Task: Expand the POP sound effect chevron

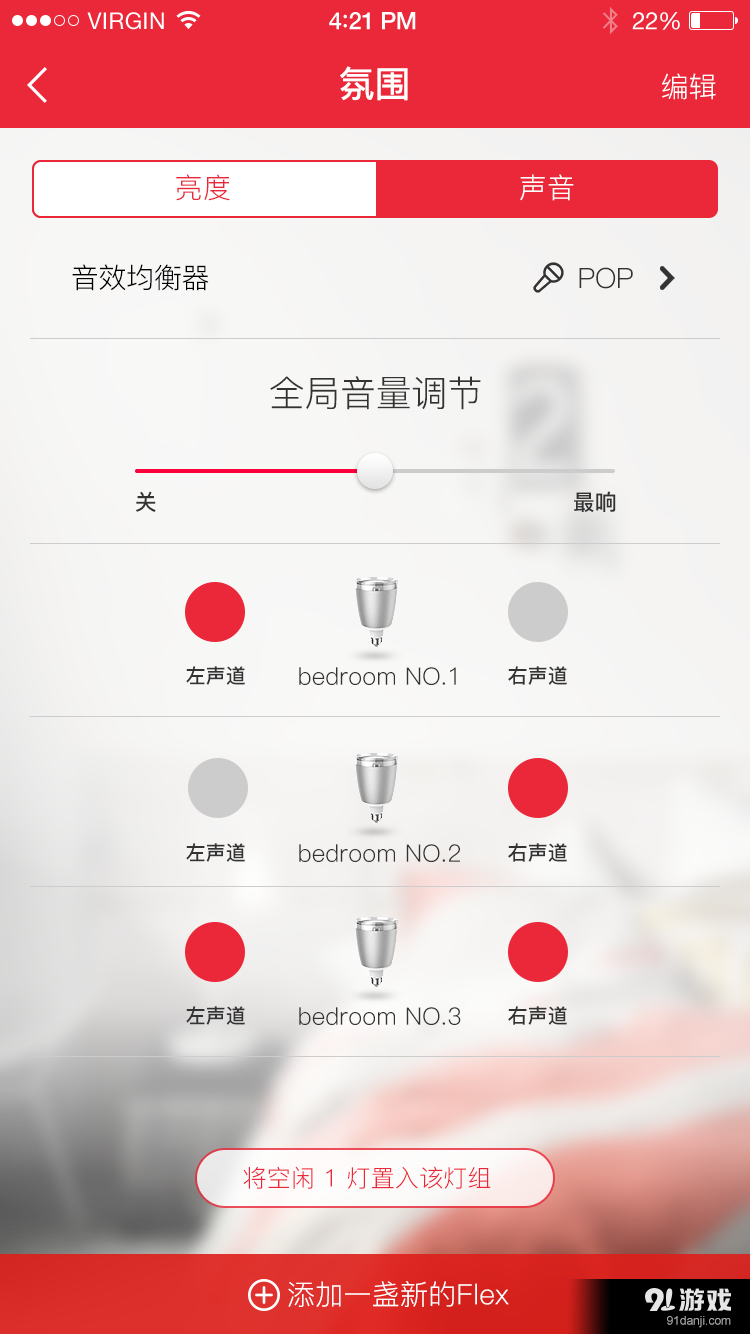Action: point(666,278)
